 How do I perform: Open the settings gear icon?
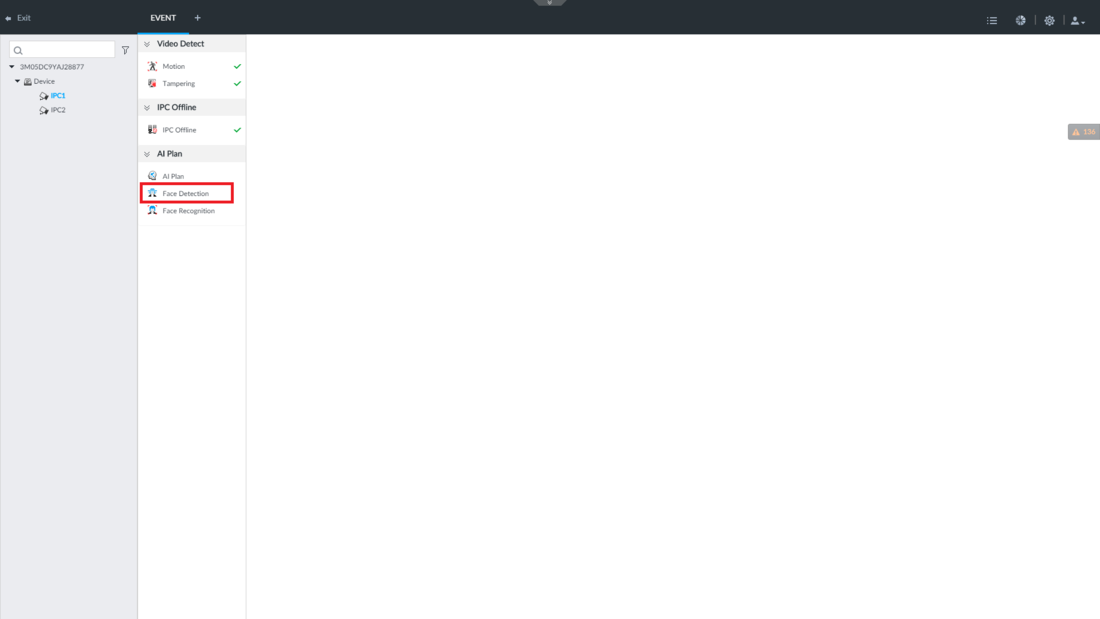(1049, 20)
